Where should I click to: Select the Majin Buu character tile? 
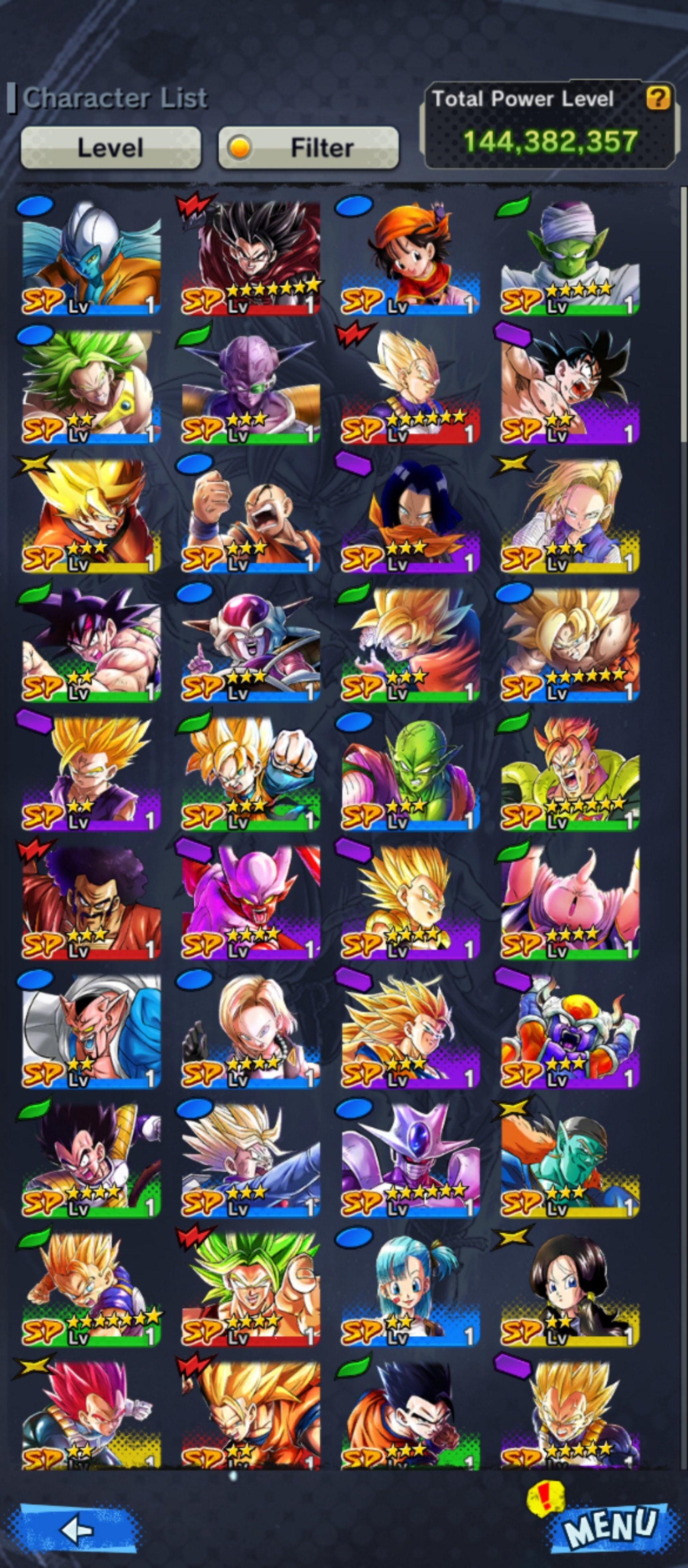[570, 902]
